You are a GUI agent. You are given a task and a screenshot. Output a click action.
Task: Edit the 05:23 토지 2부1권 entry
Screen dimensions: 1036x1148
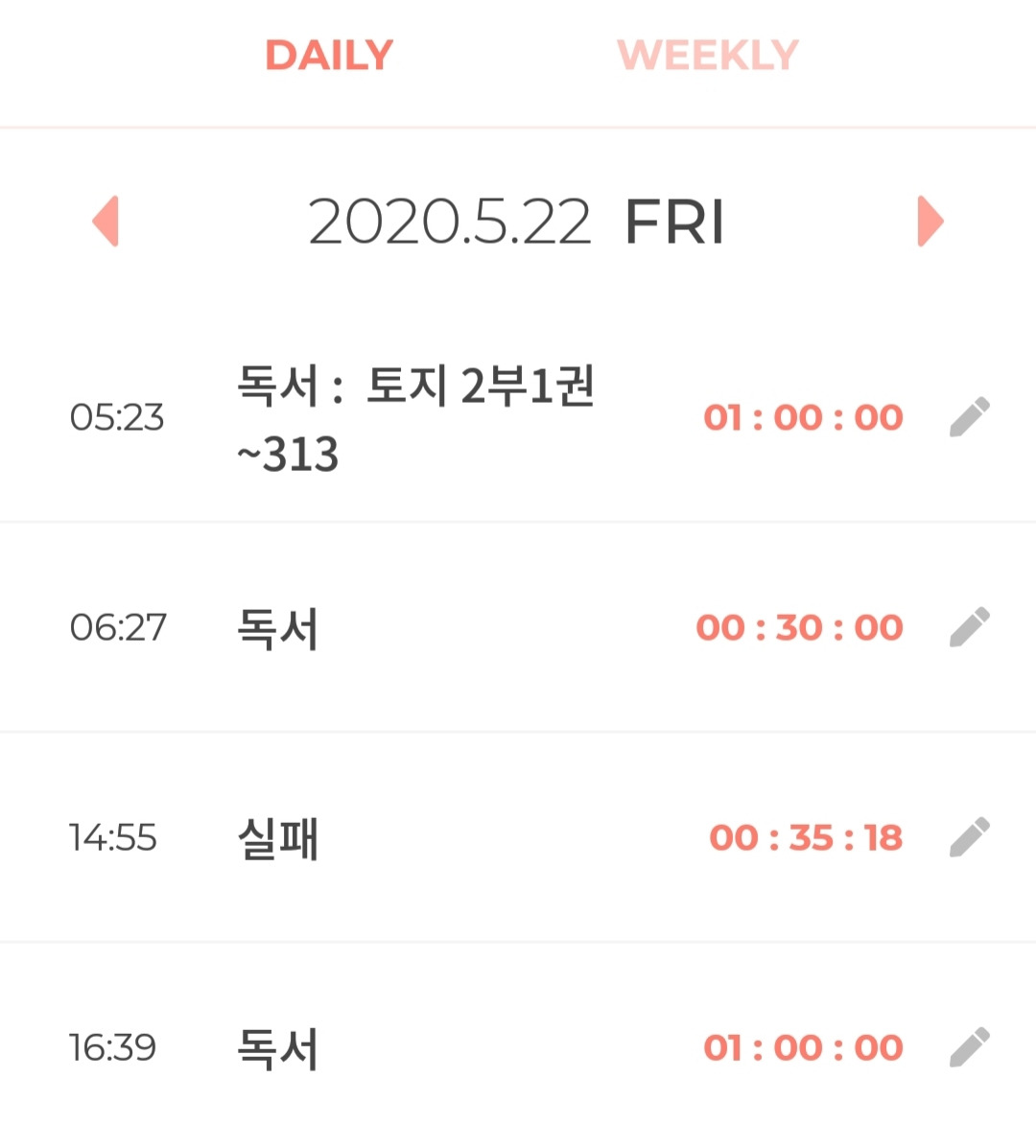[x=970, y=417]
